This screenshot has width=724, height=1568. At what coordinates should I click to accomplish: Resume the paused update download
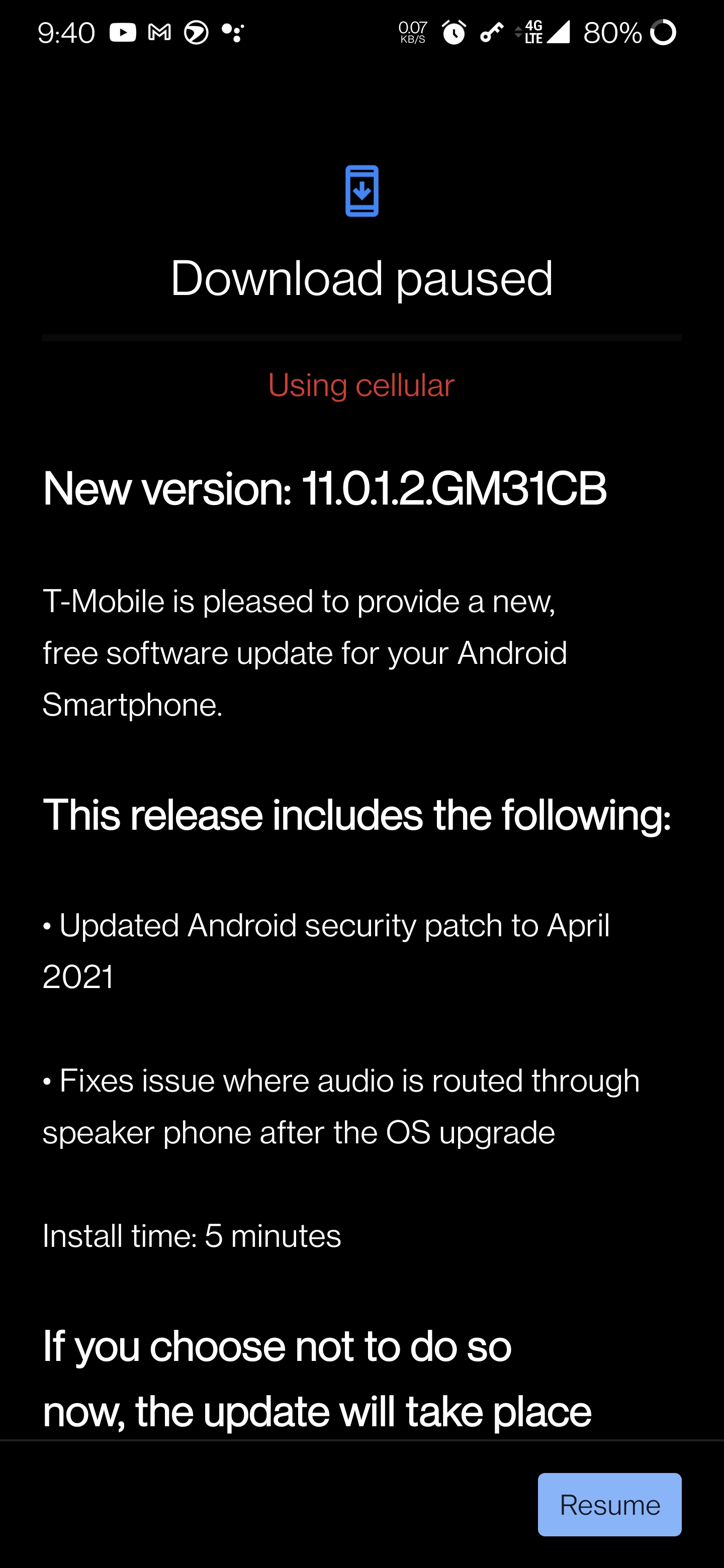609,1504
